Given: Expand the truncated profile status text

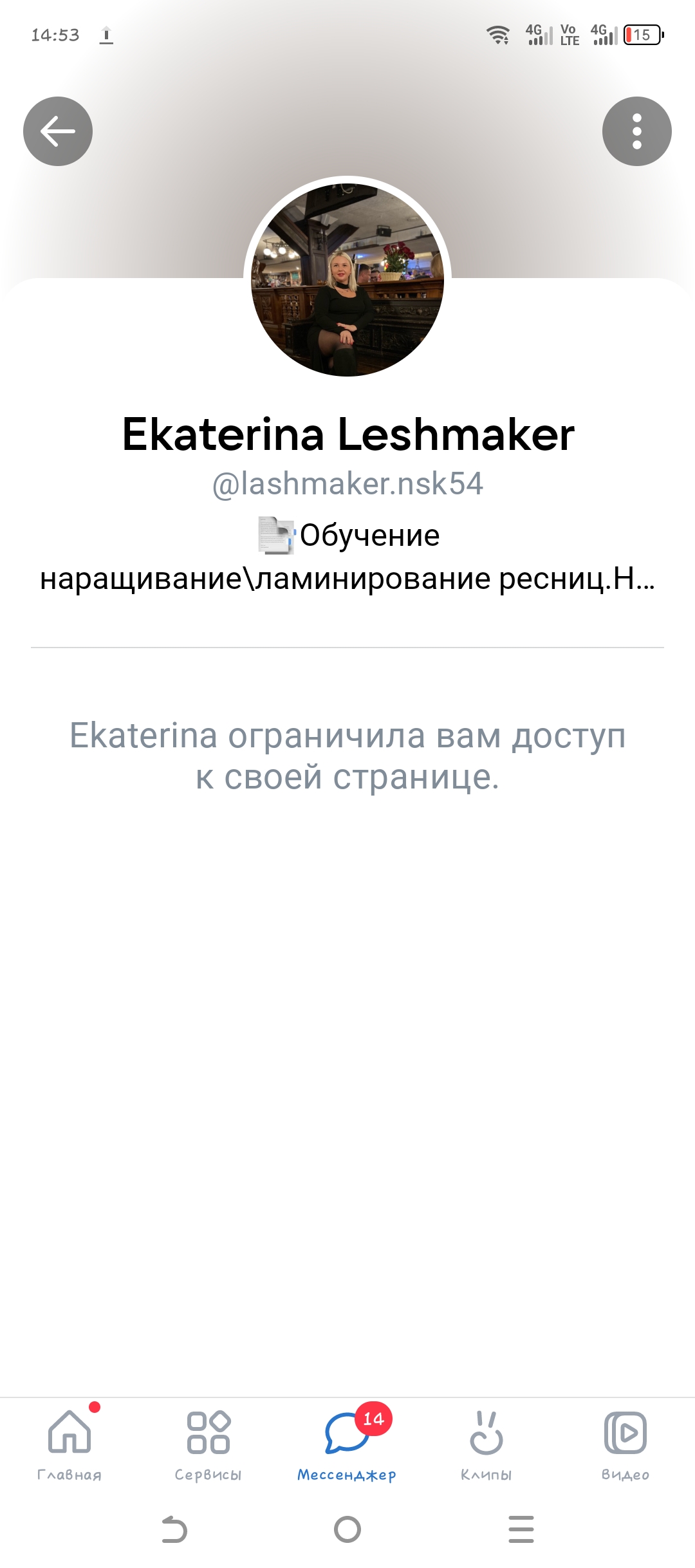Looking at the screenshot, I should 347,557.
